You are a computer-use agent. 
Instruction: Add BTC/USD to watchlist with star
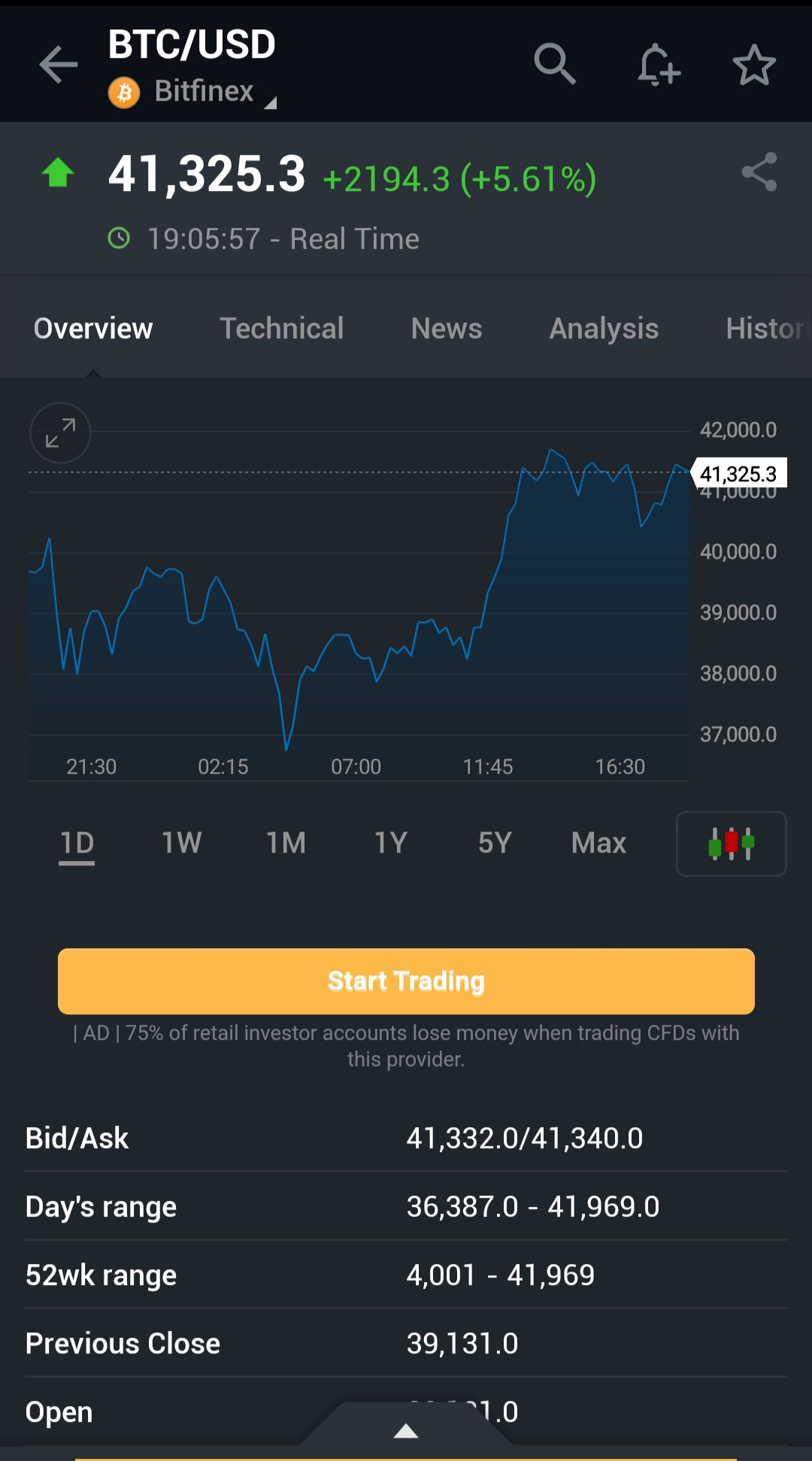754,65
